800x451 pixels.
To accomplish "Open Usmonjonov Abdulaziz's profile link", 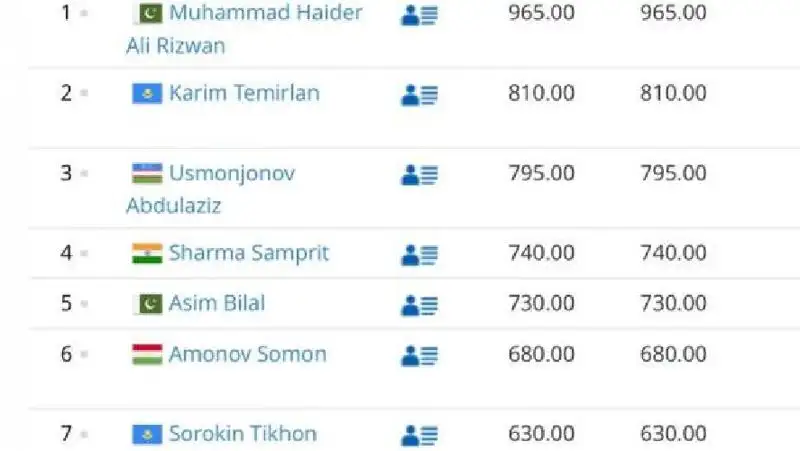I will click(x=232, y=174).
